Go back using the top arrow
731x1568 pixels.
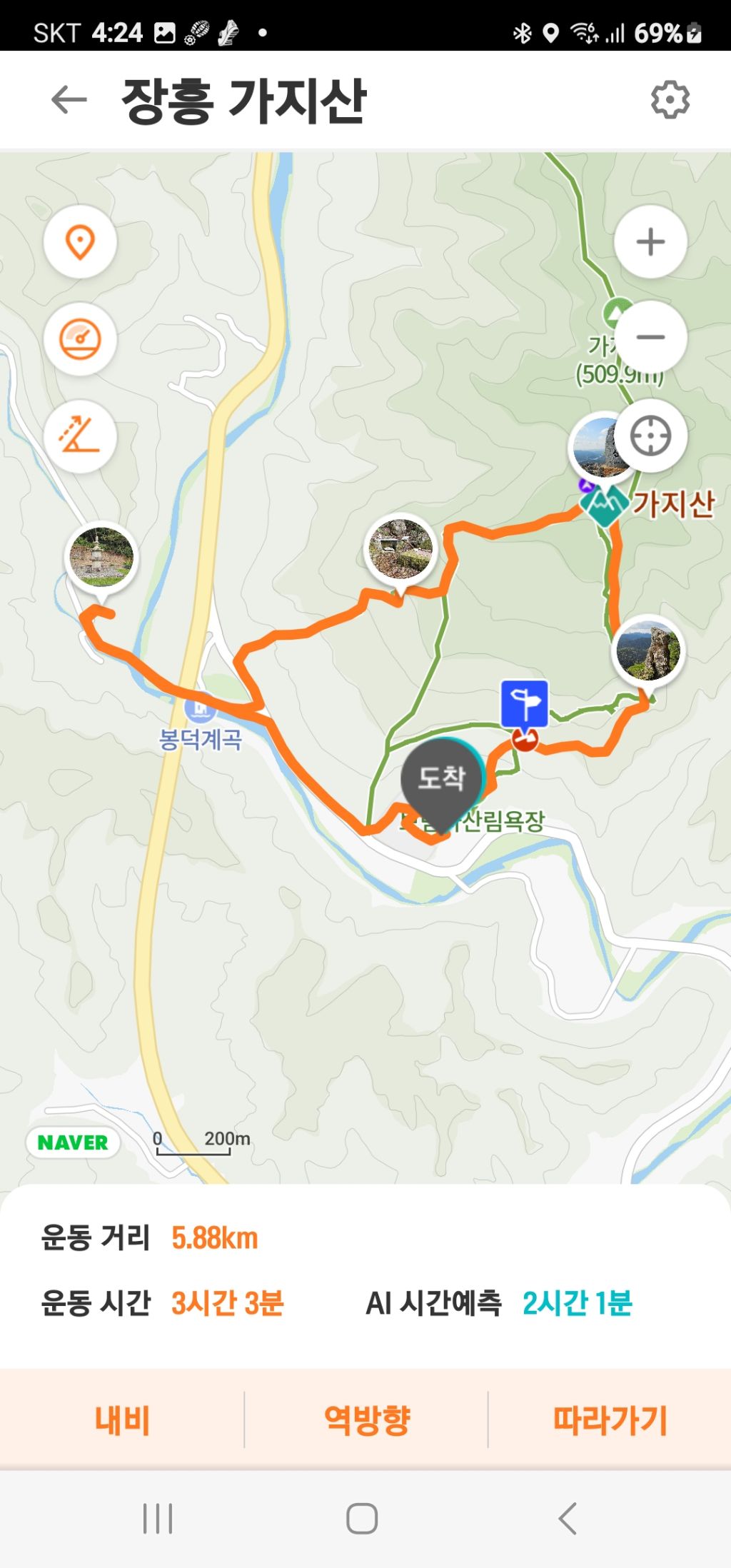tap(69, 100)
